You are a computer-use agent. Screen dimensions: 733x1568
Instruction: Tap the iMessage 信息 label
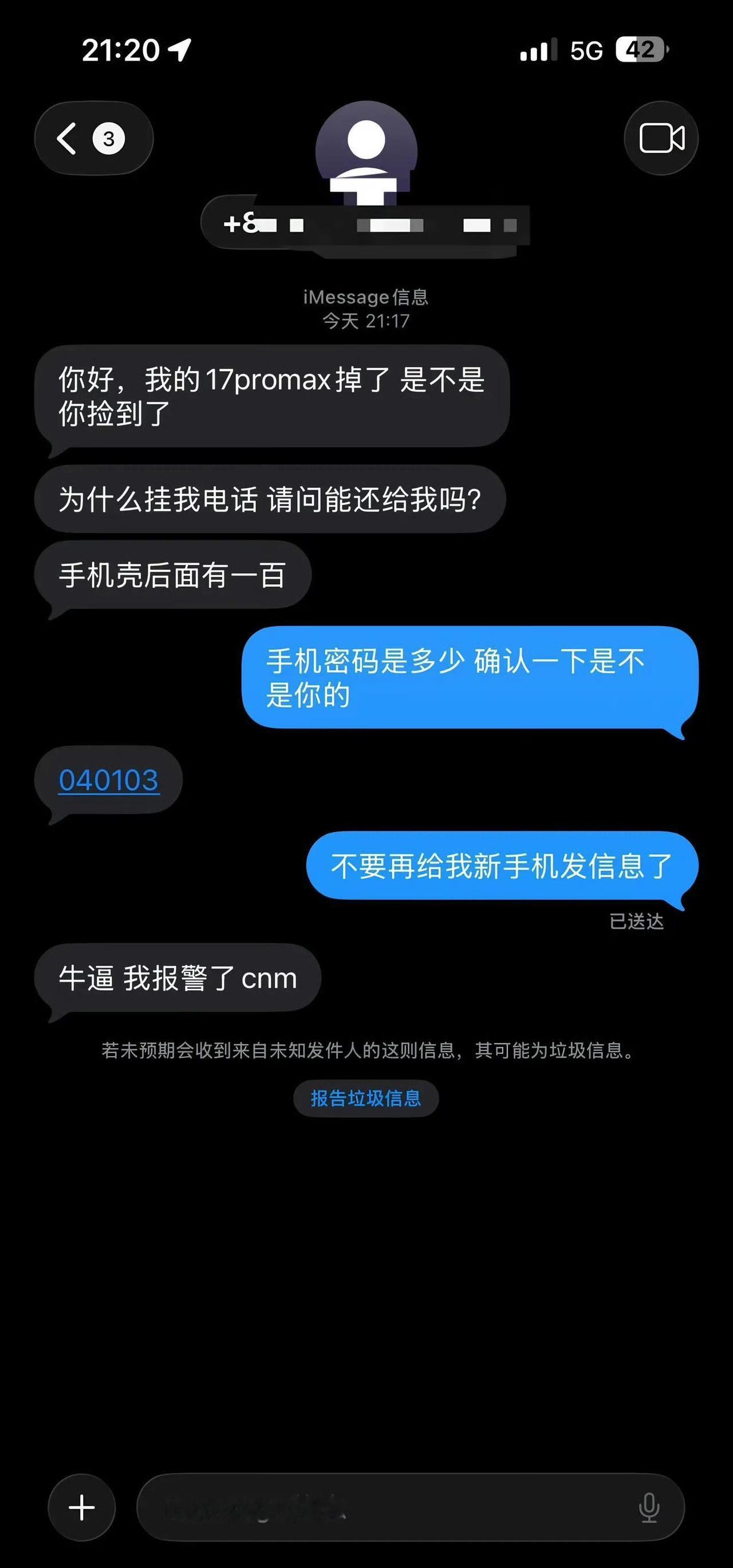366,297
